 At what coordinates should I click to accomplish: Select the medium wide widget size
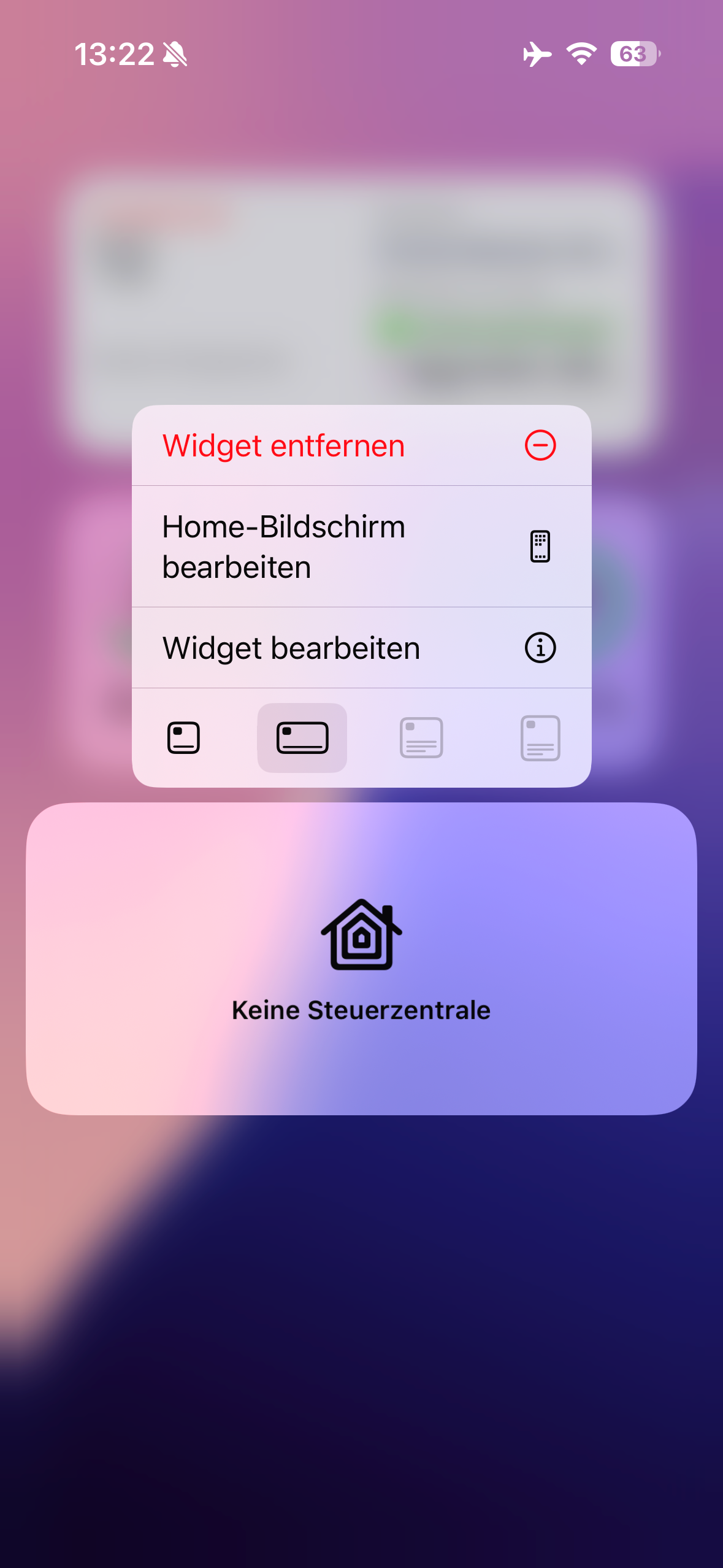pyautogui.click(x=302, y=737)
